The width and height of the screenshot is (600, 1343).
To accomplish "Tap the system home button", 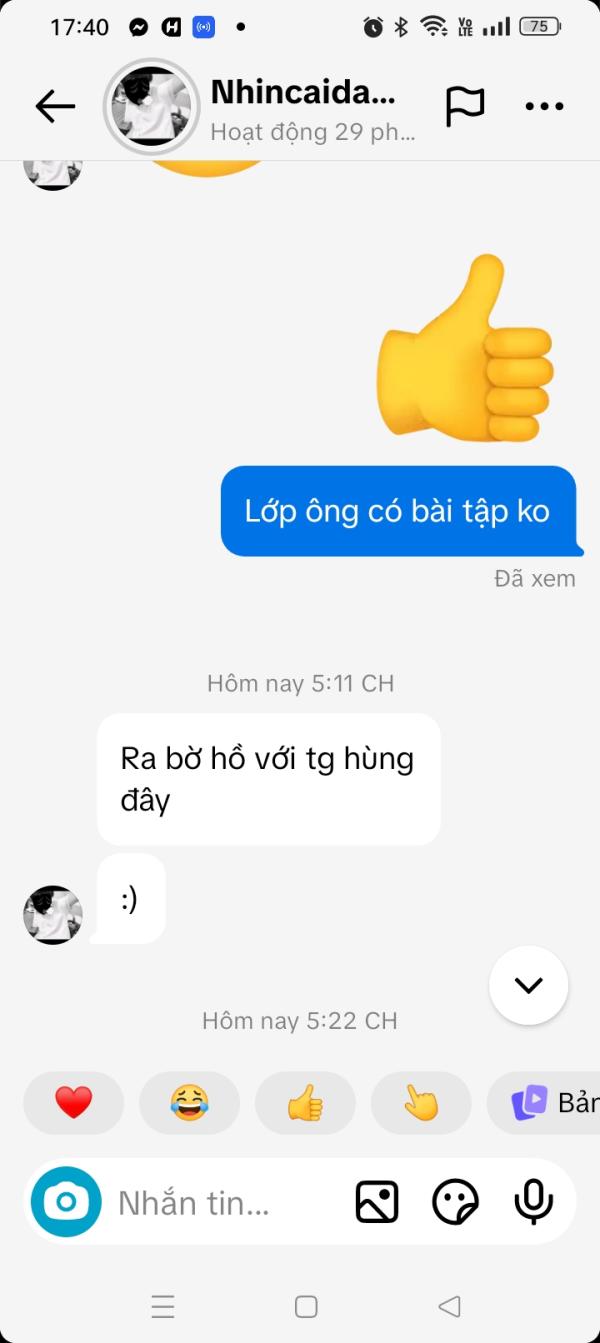I will pos(306,1306).
